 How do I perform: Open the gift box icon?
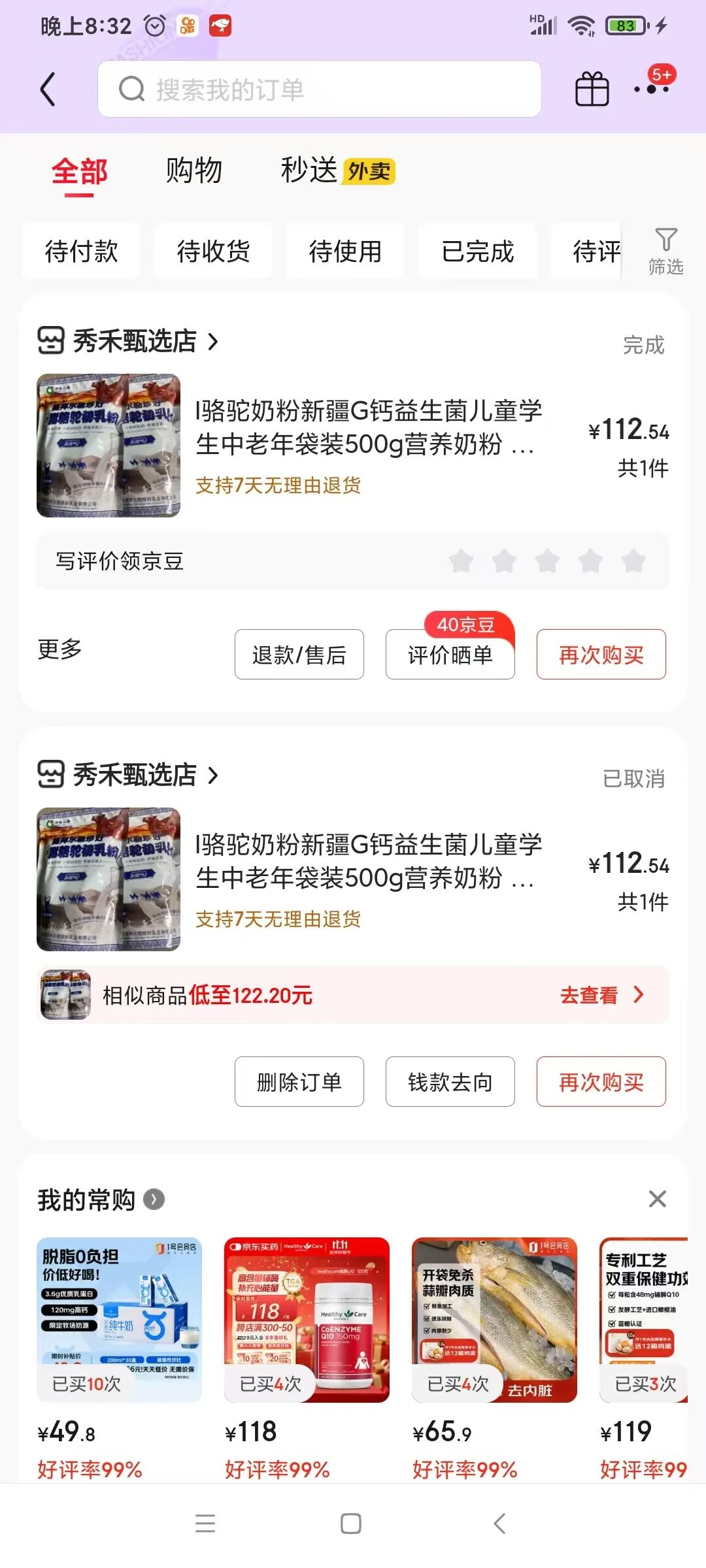click(592, 89)
